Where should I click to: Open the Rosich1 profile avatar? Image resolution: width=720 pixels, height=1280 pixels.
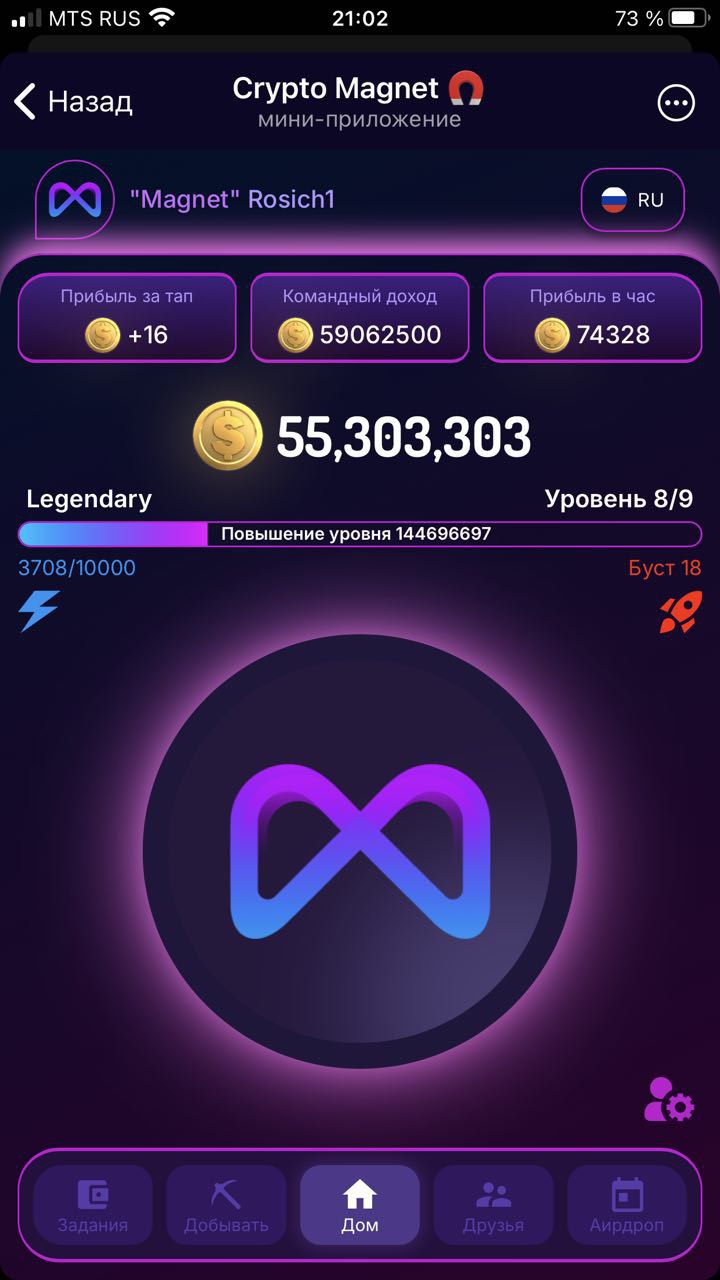point(75,200)
